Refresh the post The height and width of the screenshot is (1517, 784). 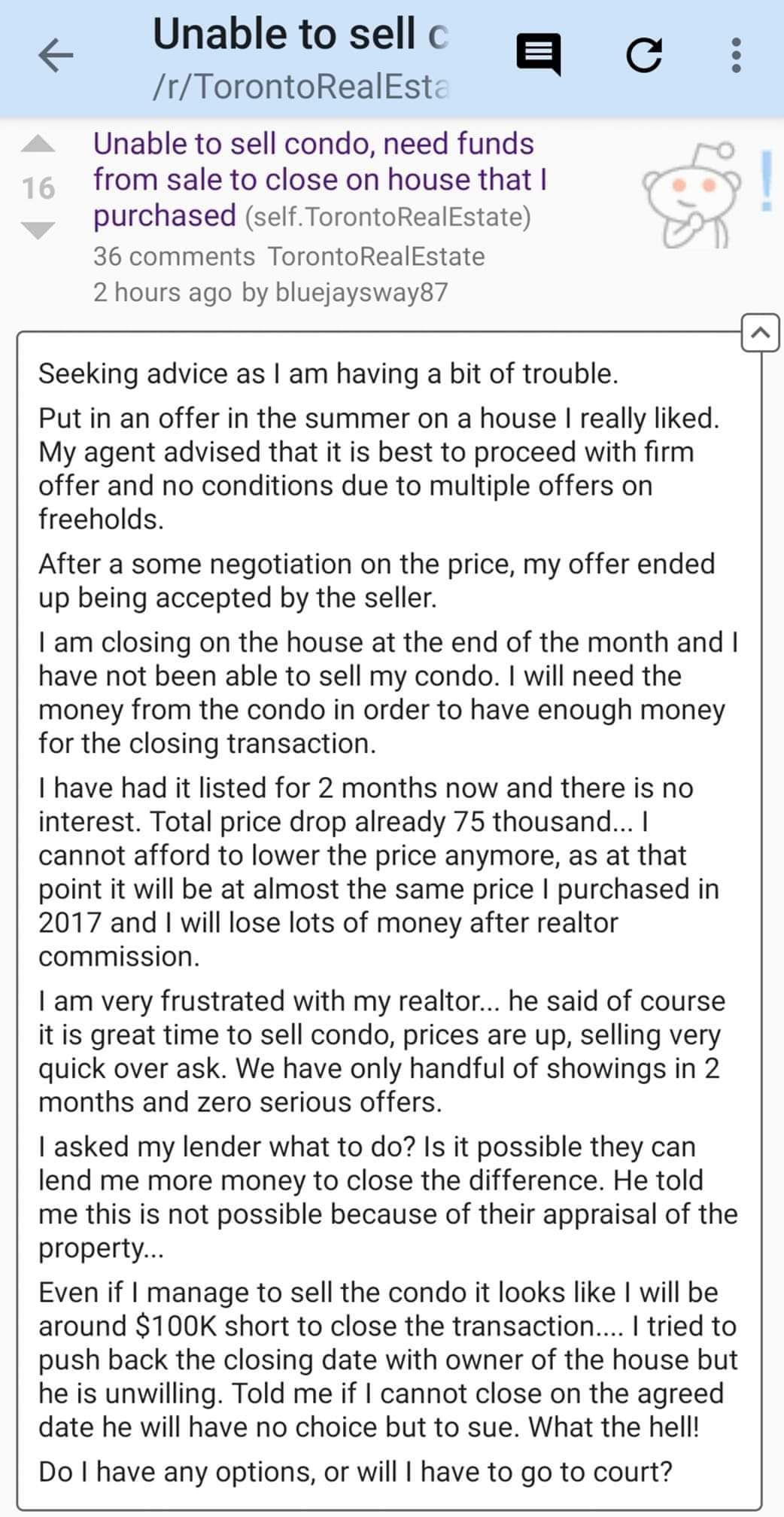click(644, 55)
